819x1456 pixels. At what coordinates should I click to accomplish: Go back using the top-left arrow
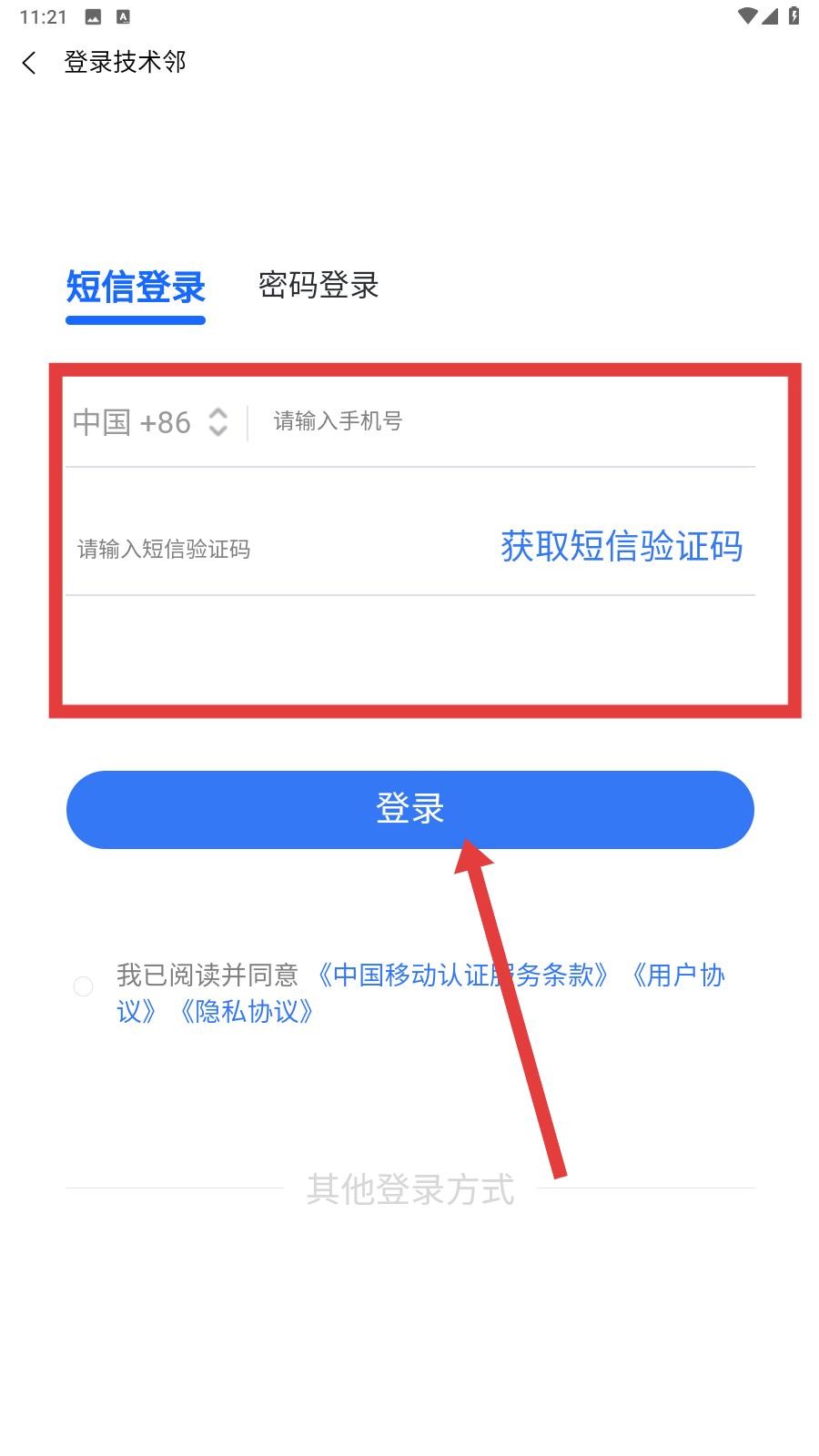(29, 63)
